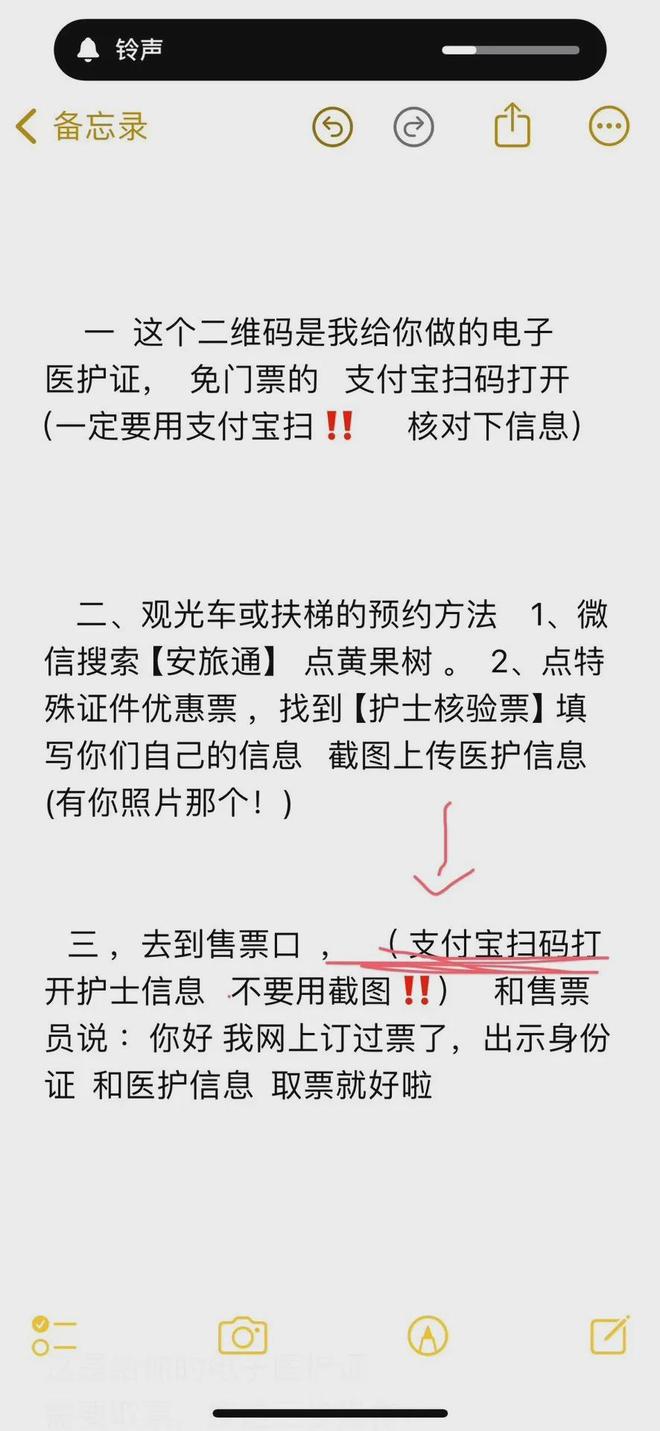660x1431 pixels.
Task: Open the camera attachment option
Action: [x=242, y=1336]
